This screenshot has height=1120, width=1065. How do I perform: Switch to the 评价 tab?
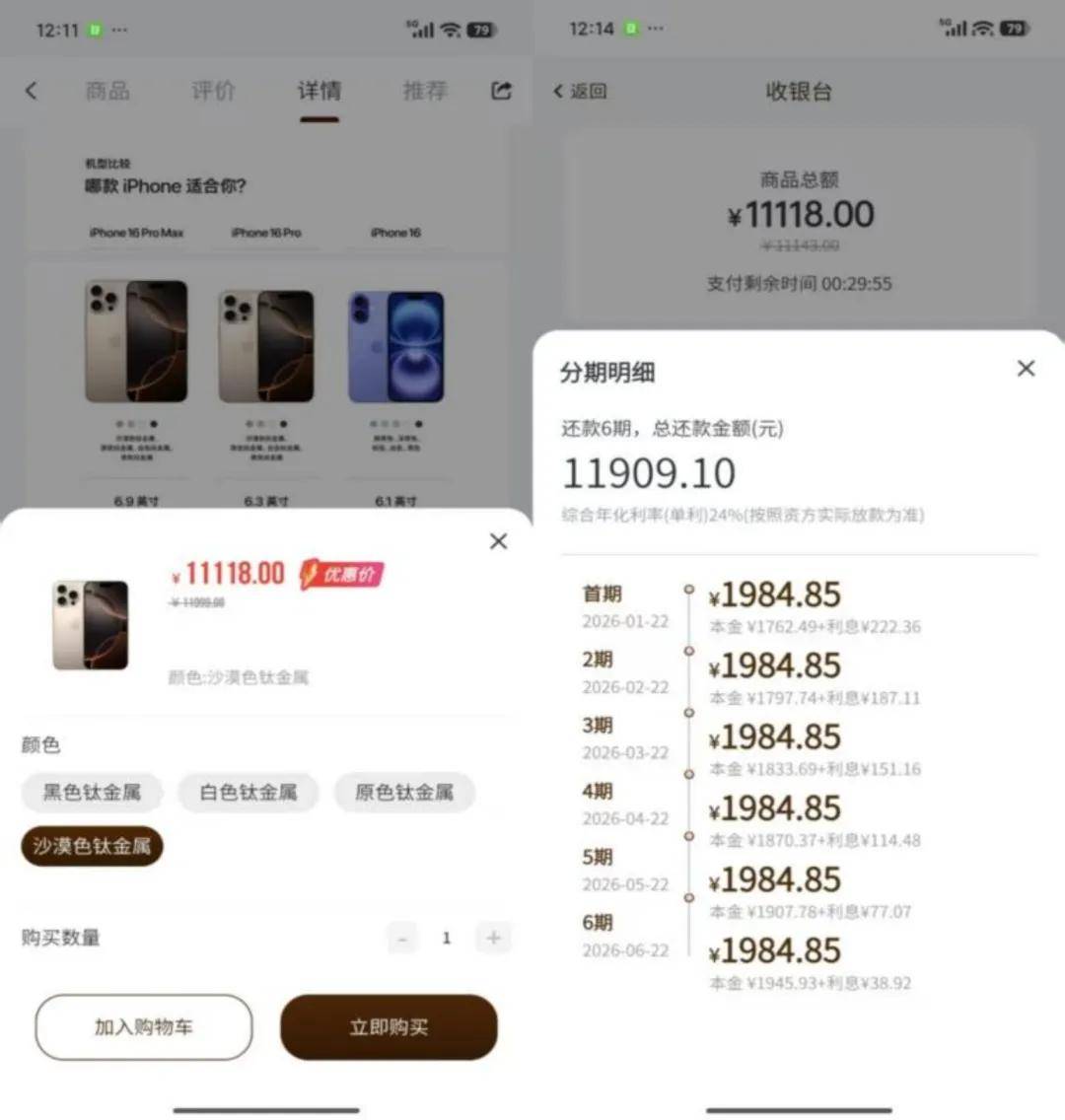(x=213, y=91)
